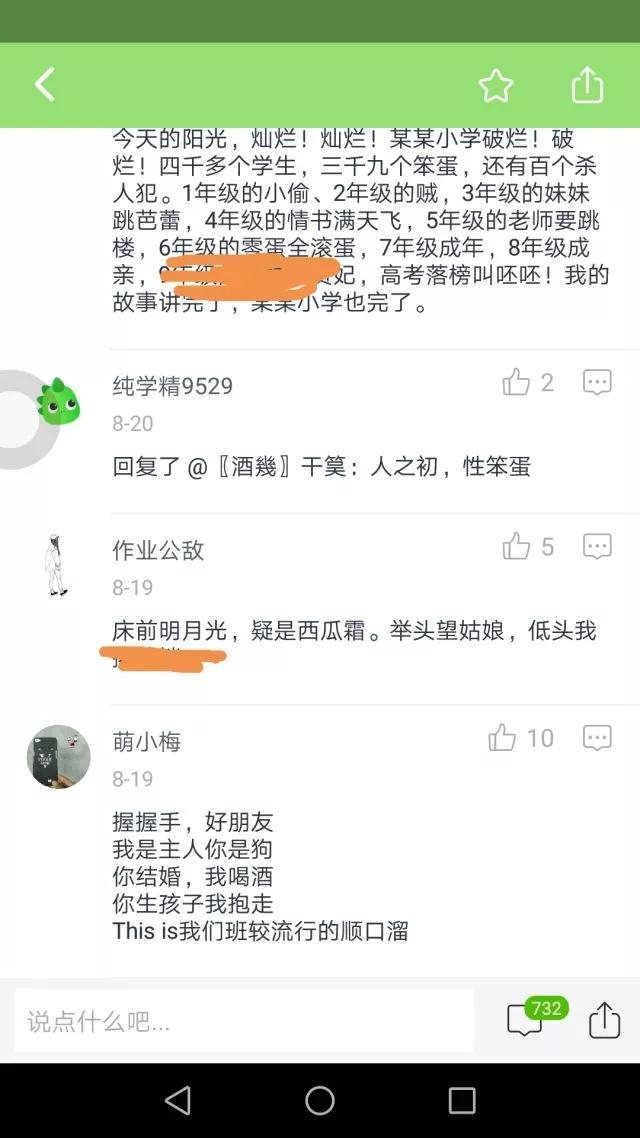The image size is (640, 1138).
Task: View 纯学精9529's profile avatar
Action: pos(58,401)
